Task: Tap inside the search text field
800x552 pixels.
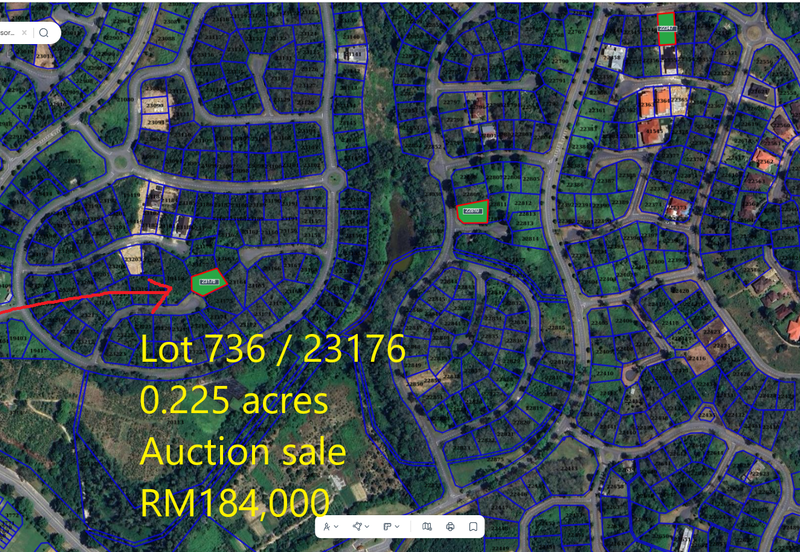Action: [8, 33]
